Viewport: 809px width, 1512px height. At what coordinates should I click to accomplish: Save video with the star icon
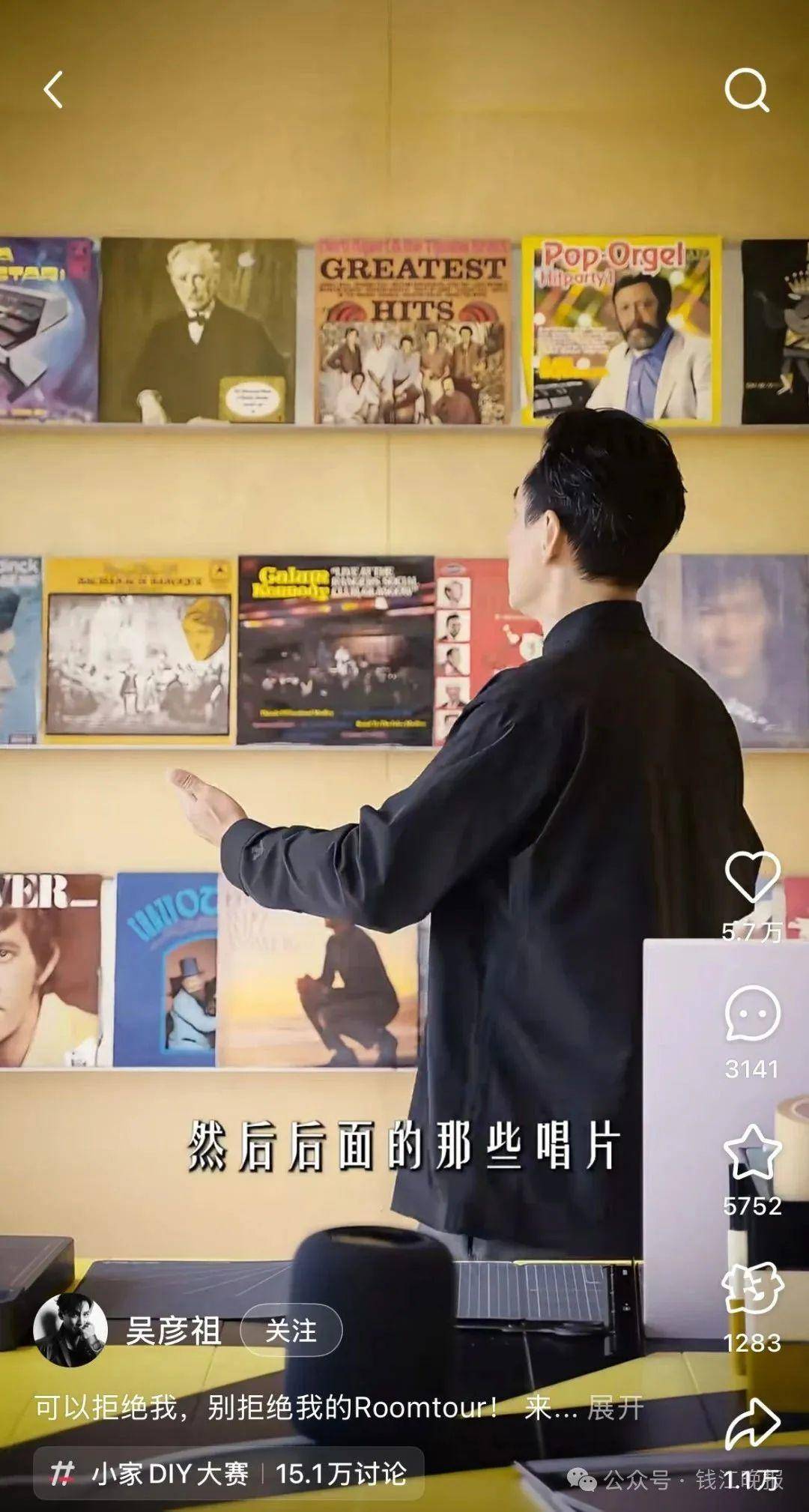(752, 1153)
